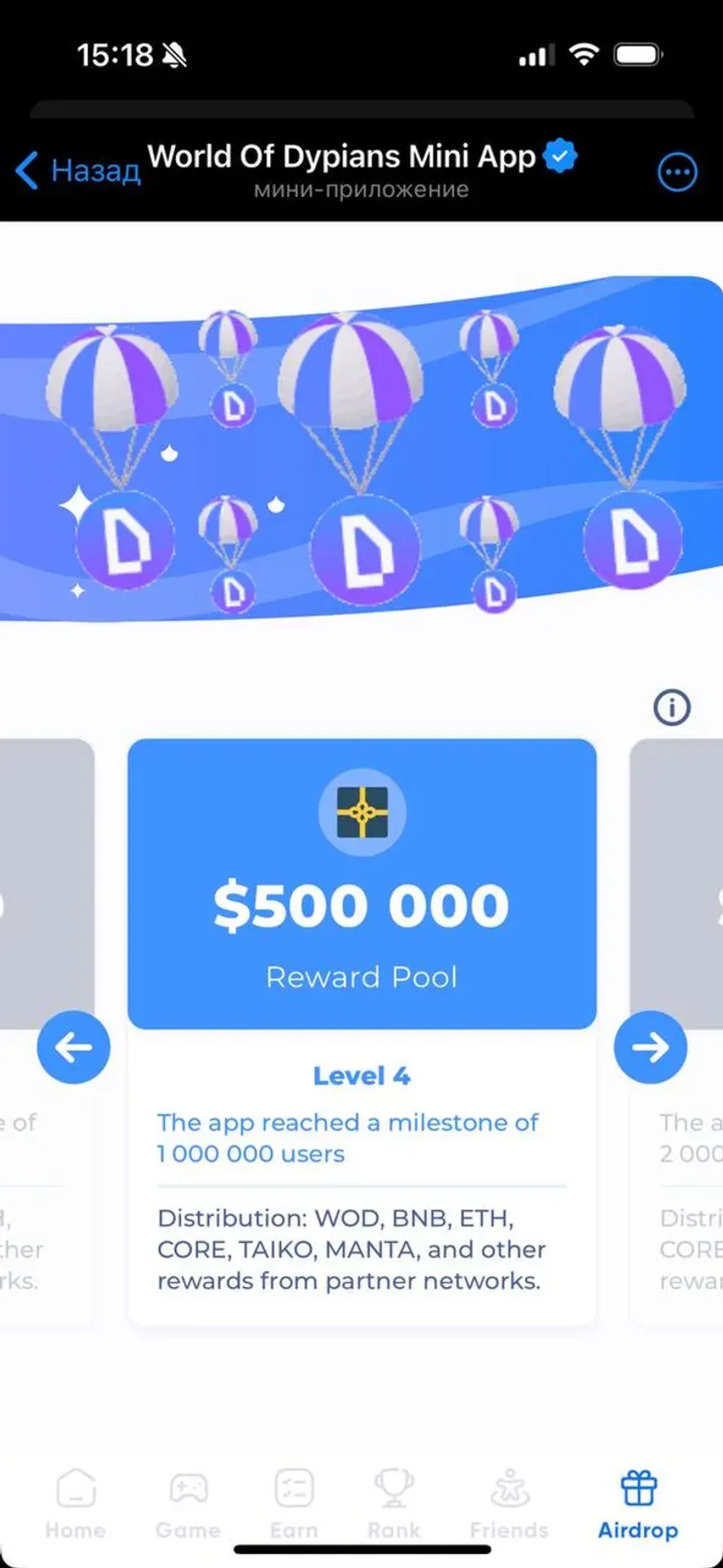Select the back chevron in top bar
Screen dimensions: 723x1568
[x=27, y=170]
